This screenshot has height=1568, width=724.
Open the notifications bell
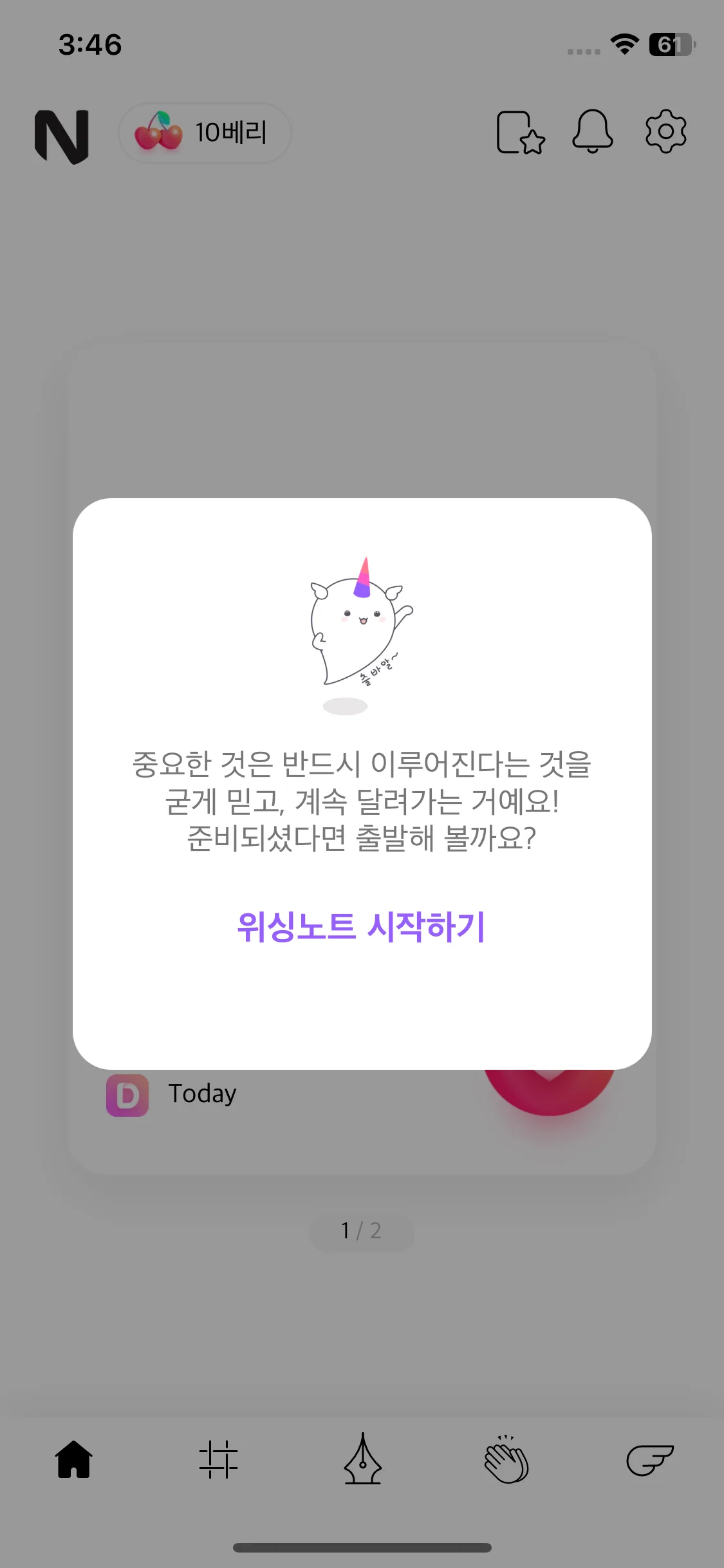[x=592, y=131]
